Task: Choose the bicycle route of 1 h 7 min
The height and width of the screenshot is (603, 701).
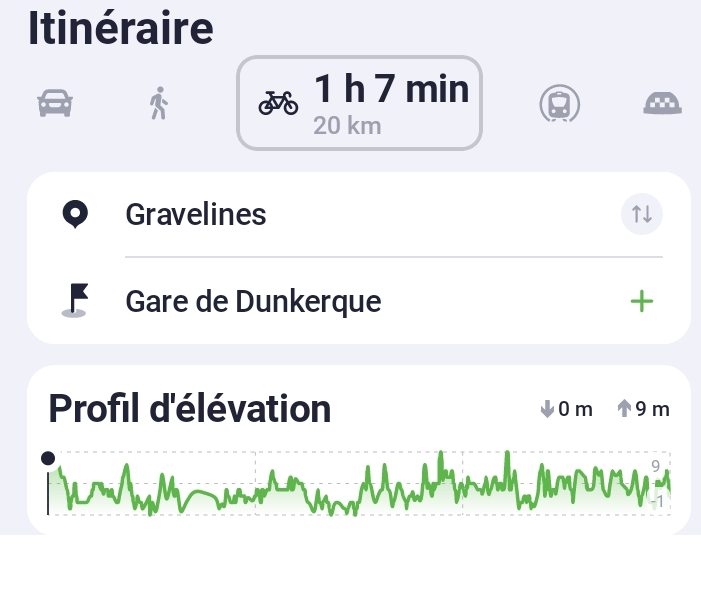Action: point(359,103)
